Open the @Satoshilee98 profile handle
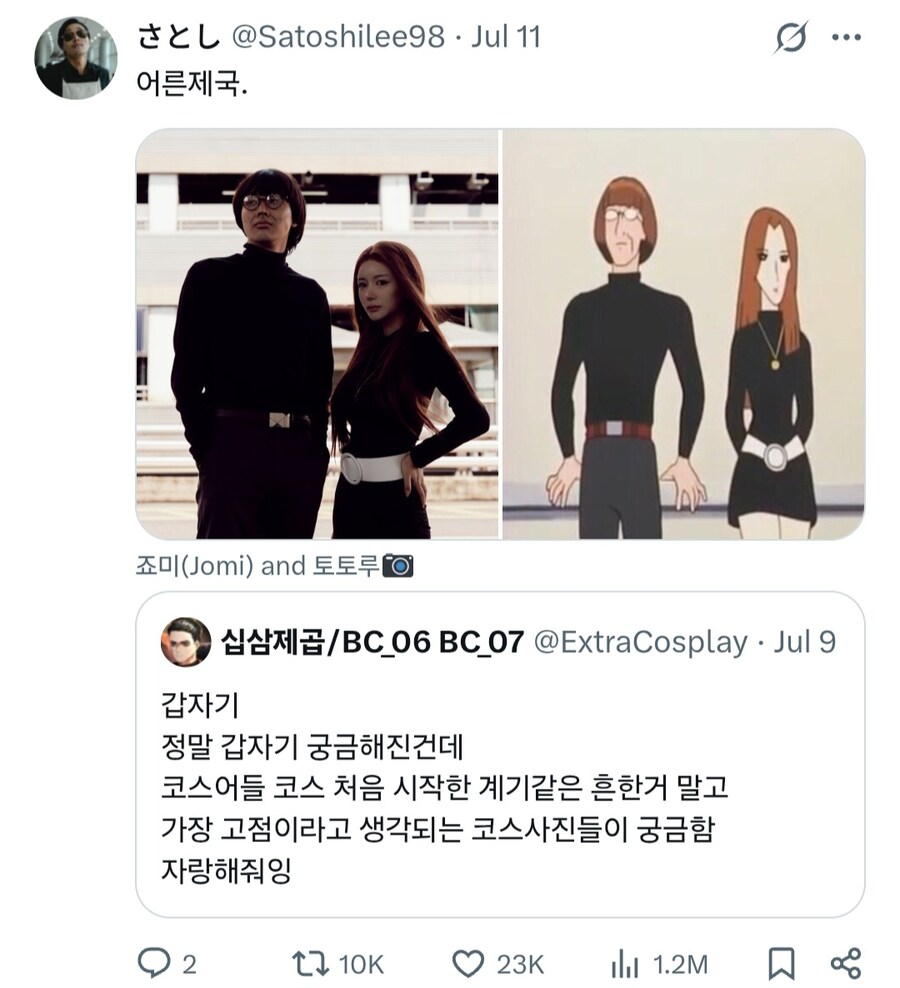This screenshot has width=900, height=988. pos(338,38)
